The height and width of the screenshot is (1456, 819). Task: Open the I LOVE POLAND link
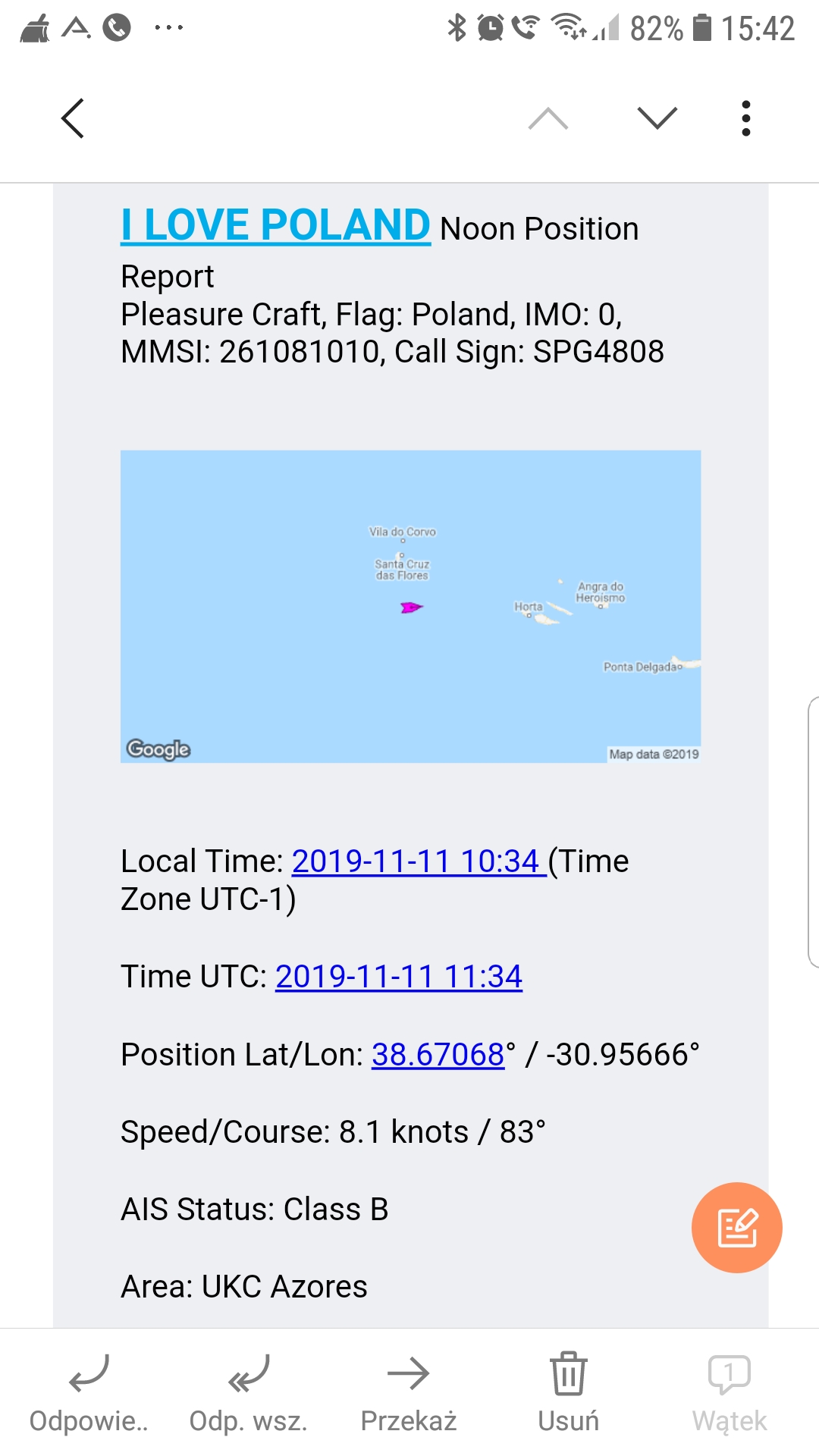click(x=275, y=225)
